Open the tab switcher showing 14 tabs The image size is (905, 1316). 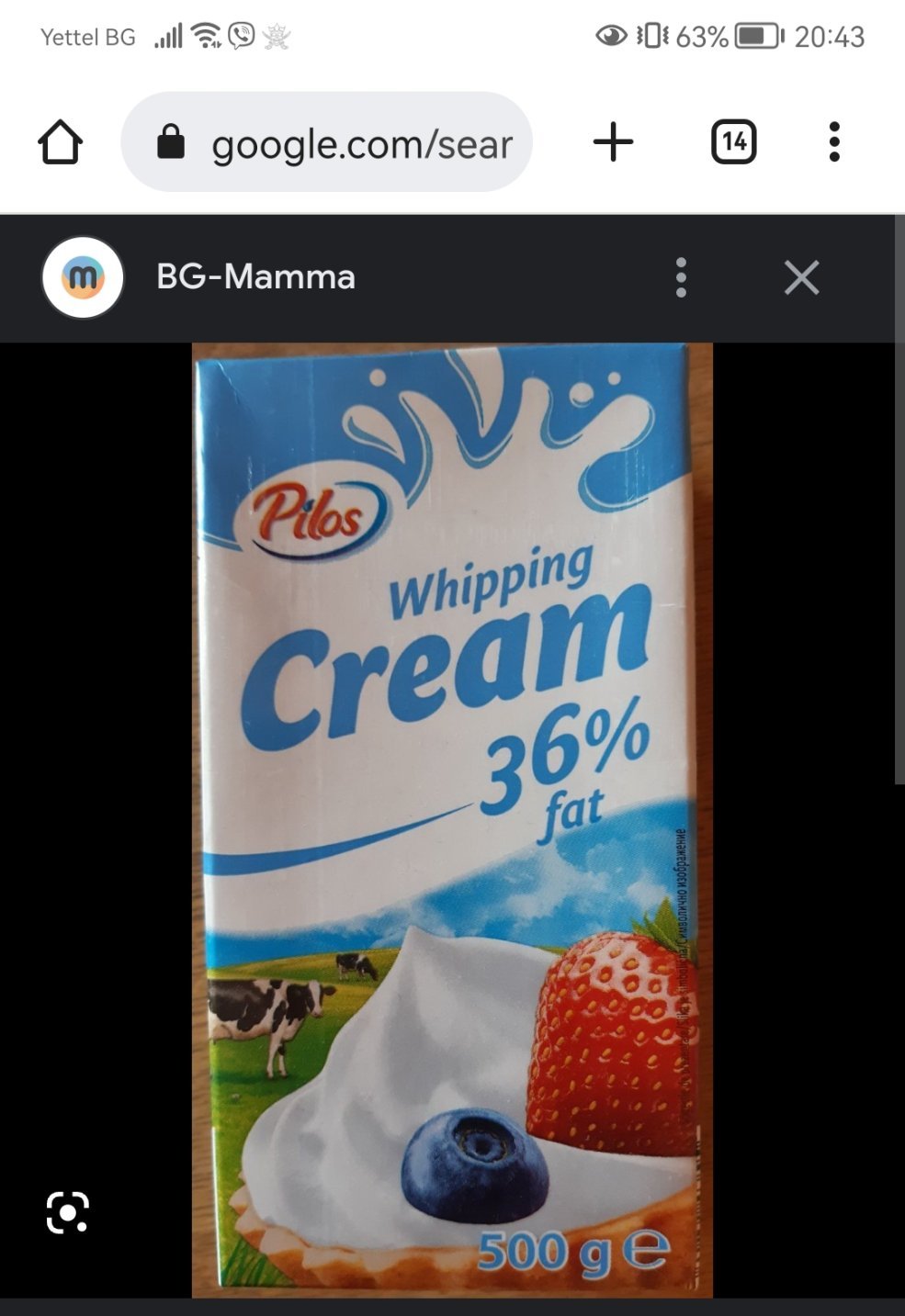733,142
